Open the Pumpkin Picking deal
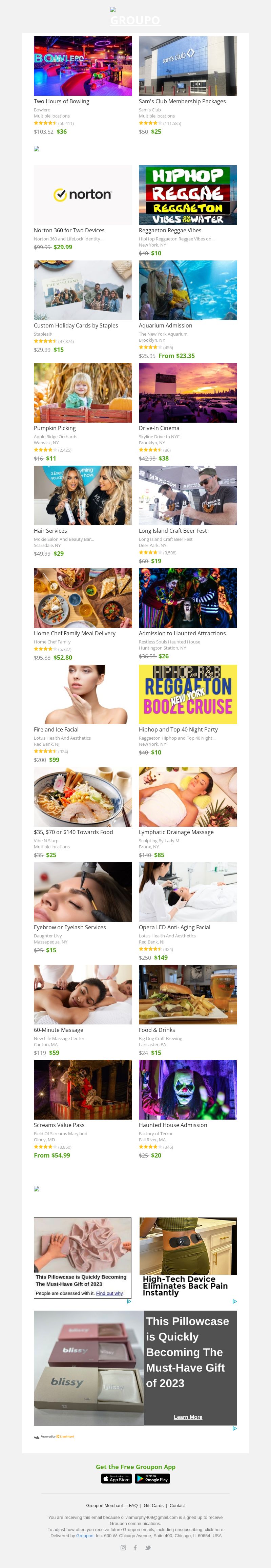 pos(83,393)
